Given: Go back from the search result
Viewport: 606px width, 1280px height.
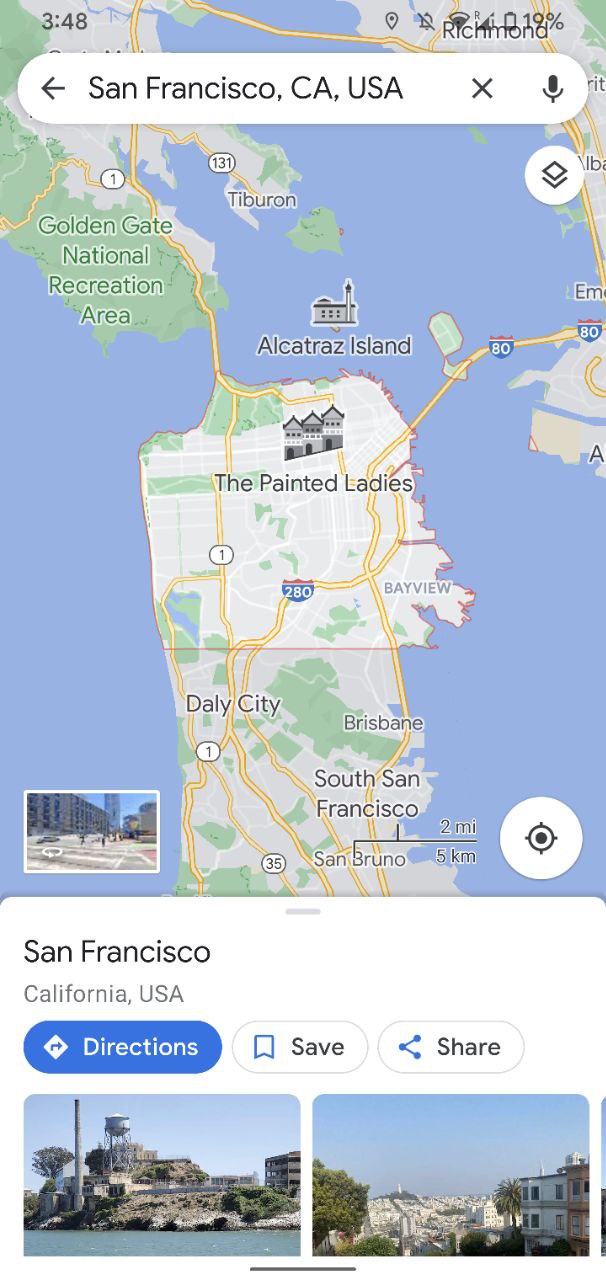Looking at the screenshot, I should (53, 89).
